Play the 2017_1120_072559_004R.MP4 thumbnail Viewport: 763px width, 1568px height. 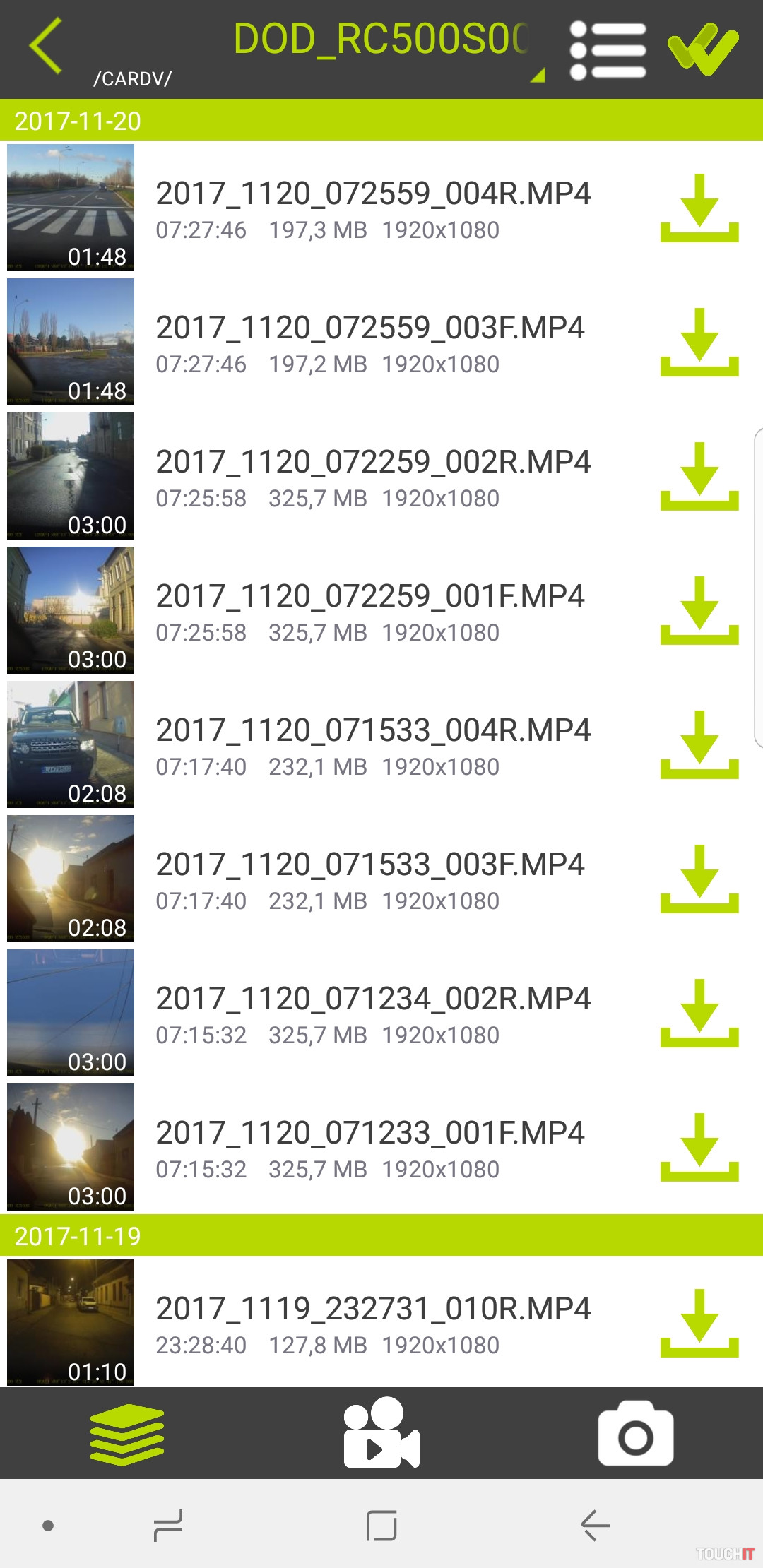pyautogui.click(x=71, y=208)
